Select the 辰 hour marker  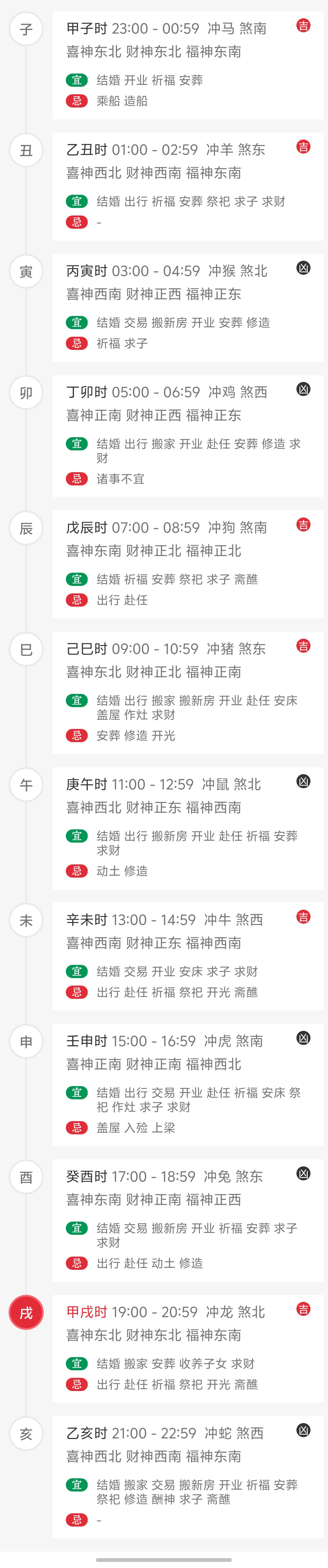point(26,528)
